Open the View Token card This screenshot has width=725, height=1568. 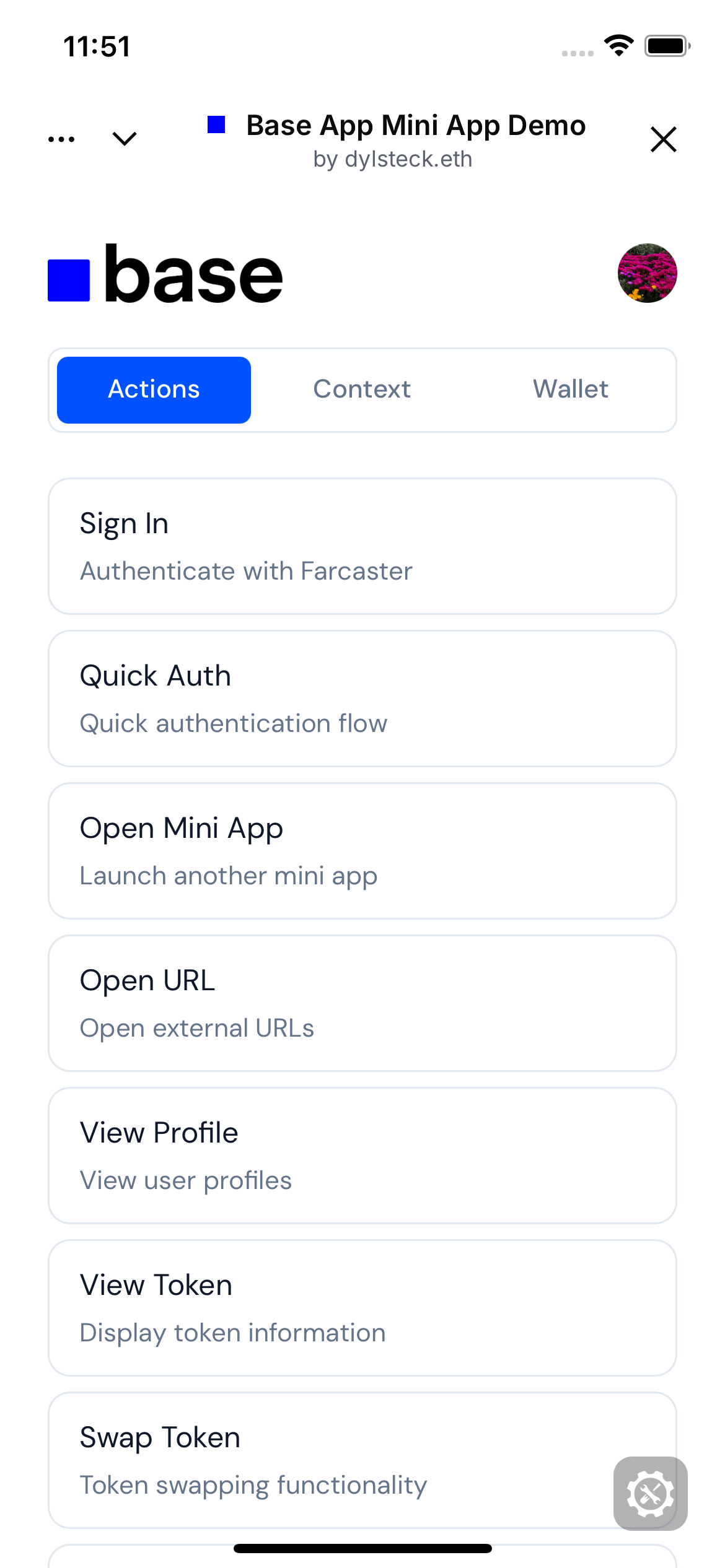[362, 1308]
